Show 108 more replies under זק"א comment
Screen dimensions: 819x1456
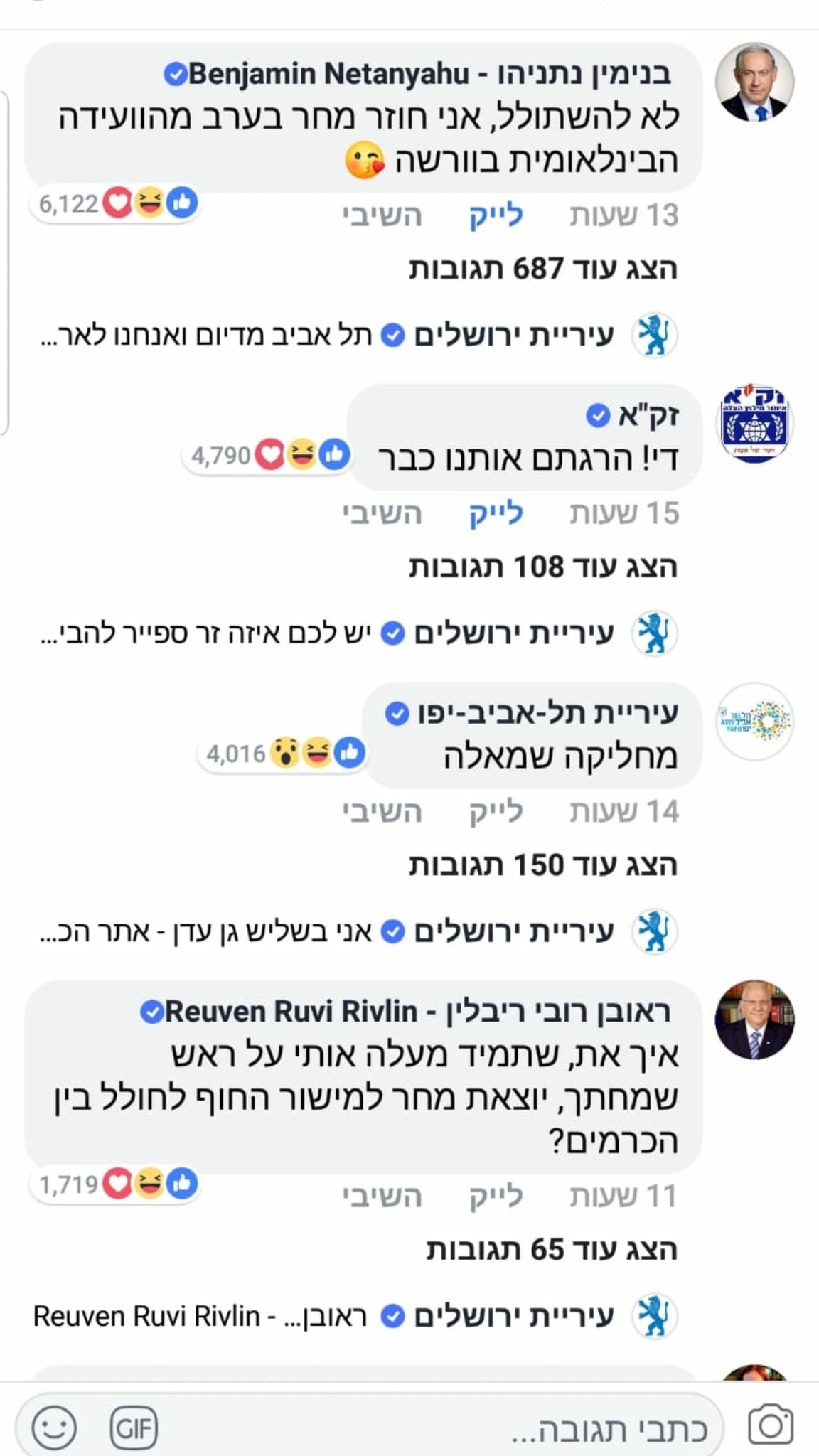coord(542,567)
